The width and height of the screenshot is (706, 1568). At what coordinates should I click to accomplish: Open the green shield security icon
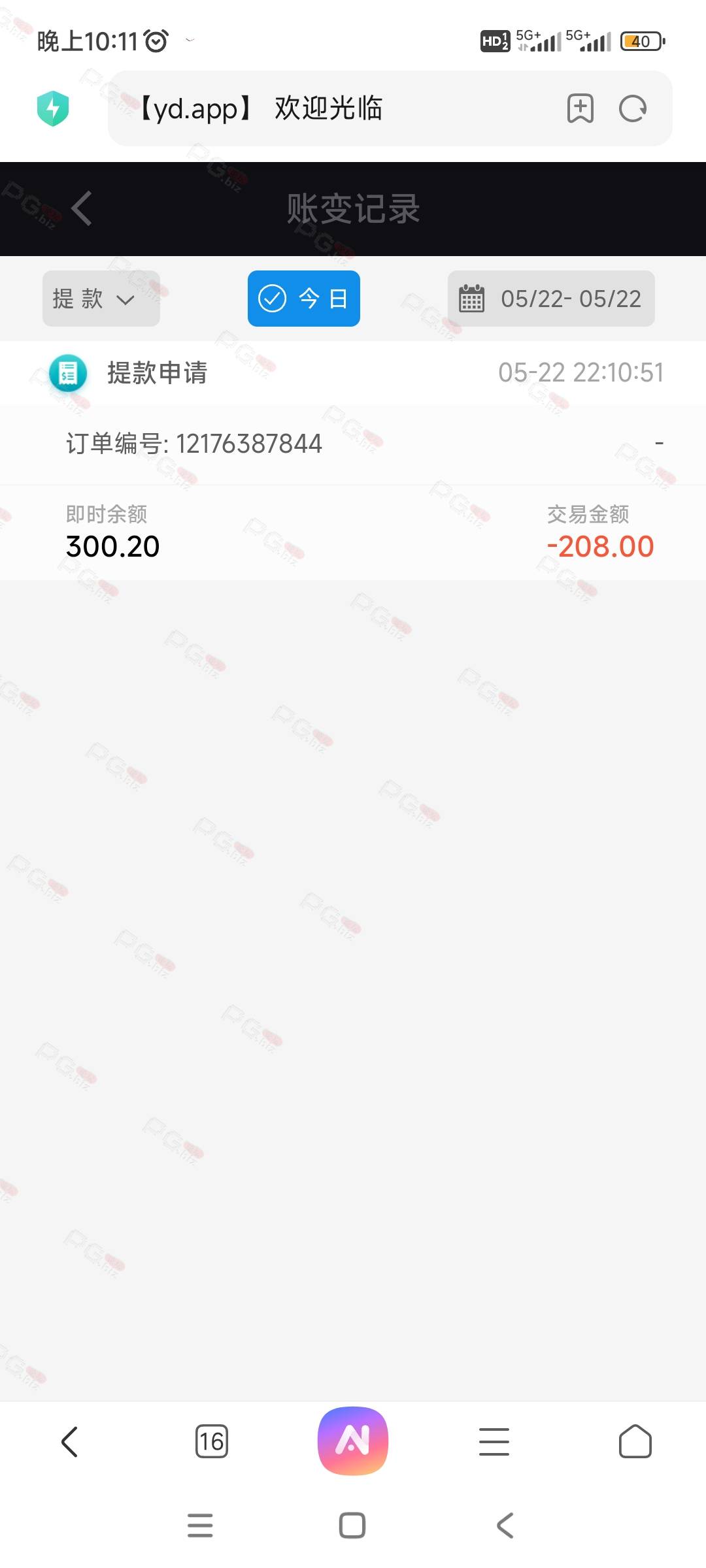[x=53, y=108]
